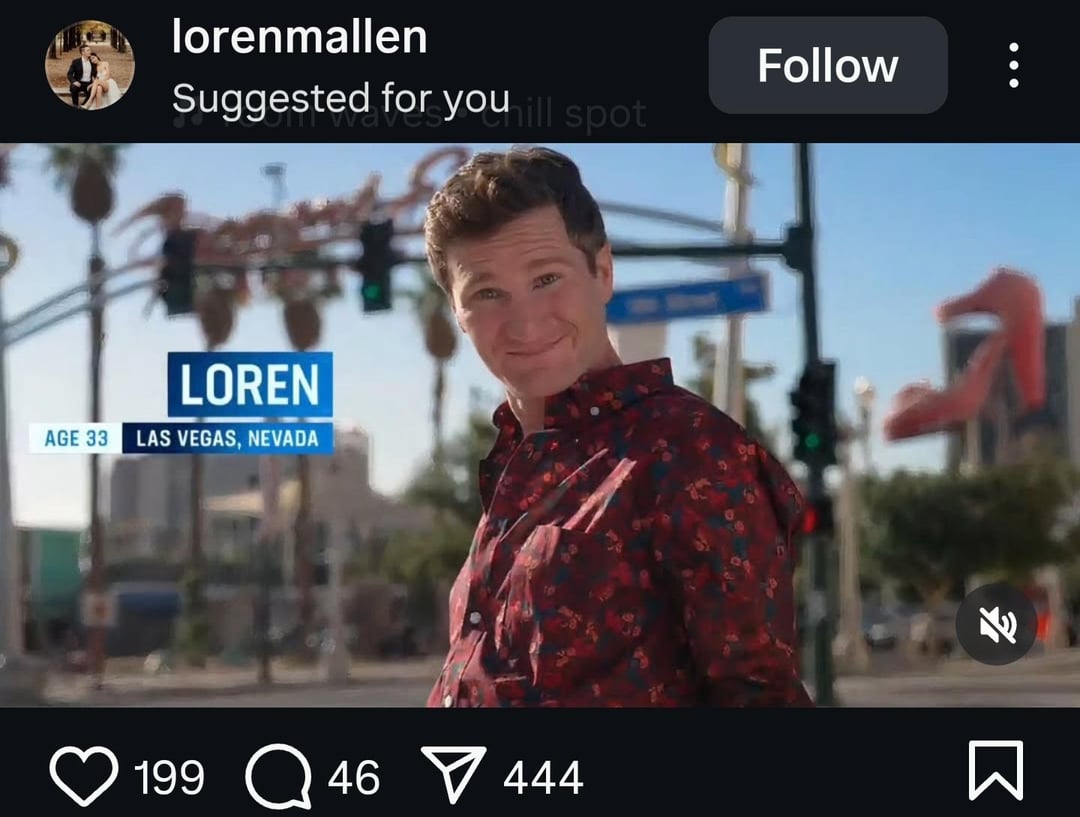
Task: Like this post with the heart
Action: coord(84,775)
